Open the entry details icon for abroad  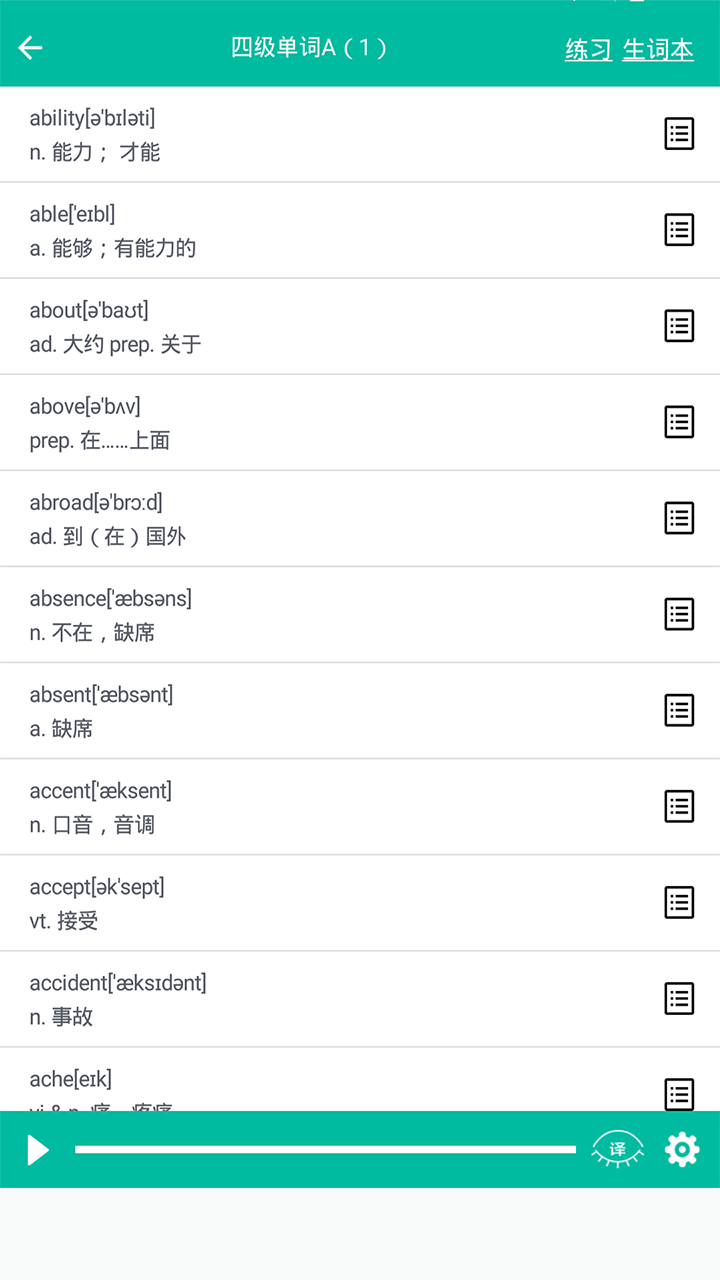tap(678, 518)
